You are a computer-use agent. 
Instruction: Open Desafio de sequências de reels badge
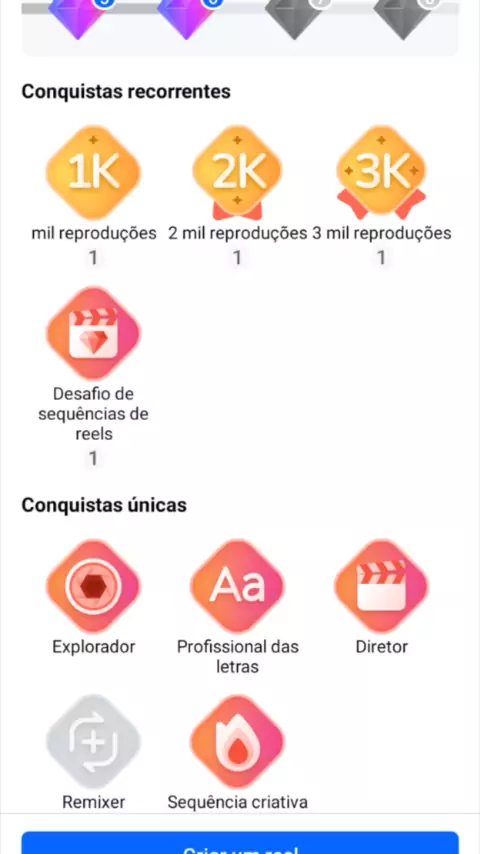pos(93,333)
